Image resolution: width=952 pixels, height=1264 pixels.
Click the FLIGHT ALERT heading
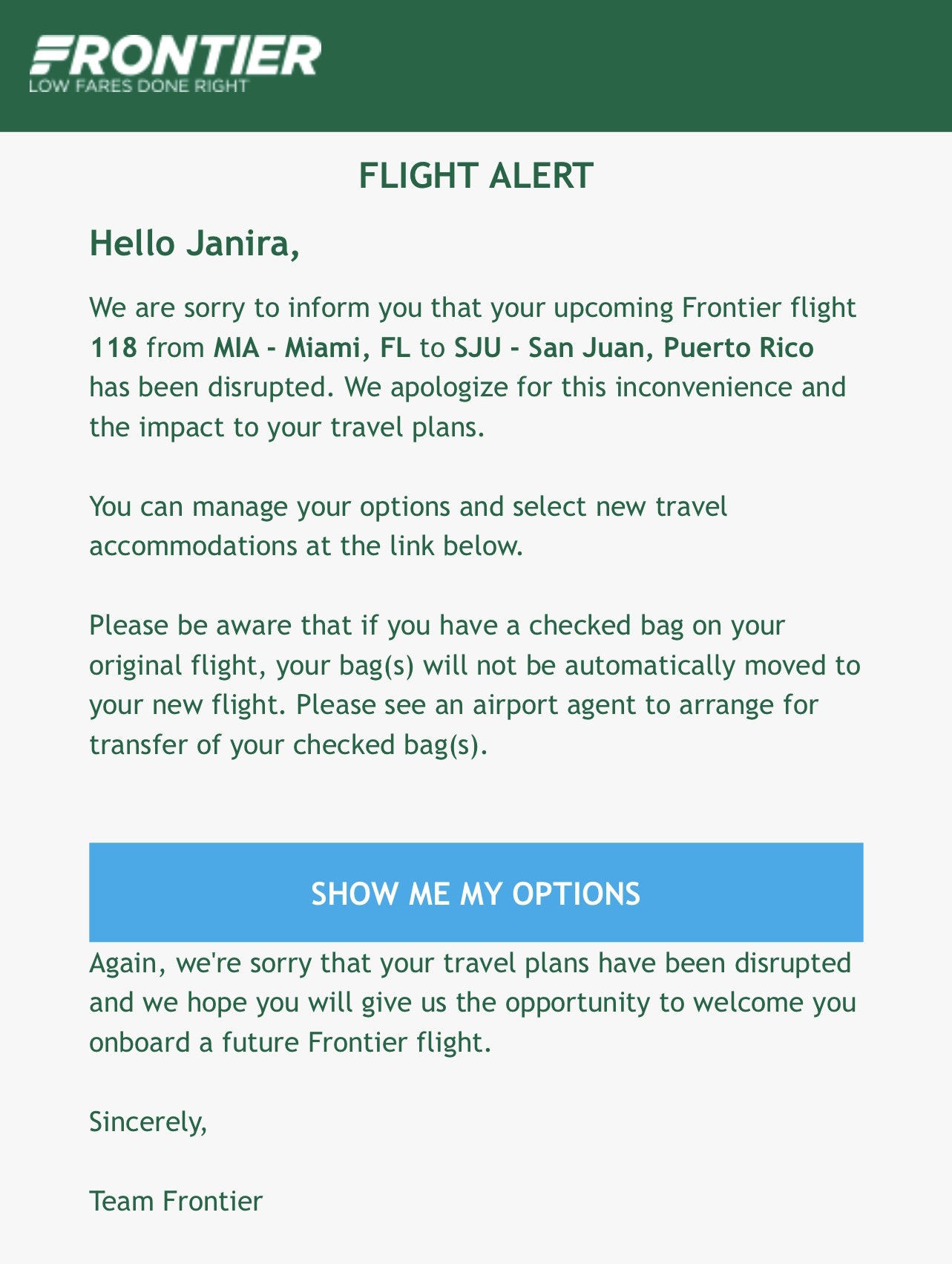(x=476, y=176)
